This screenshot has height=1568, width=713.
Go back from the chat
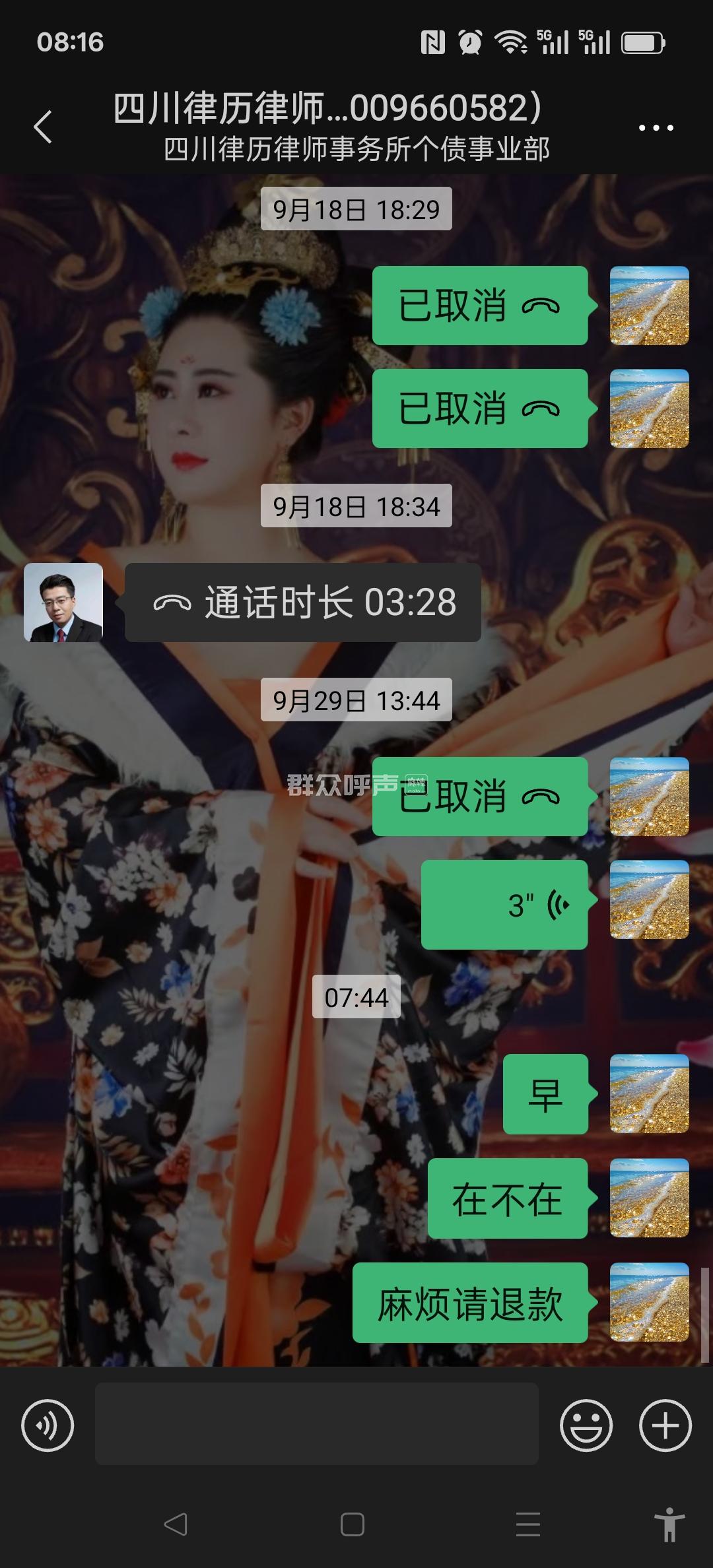coord(43,127)
